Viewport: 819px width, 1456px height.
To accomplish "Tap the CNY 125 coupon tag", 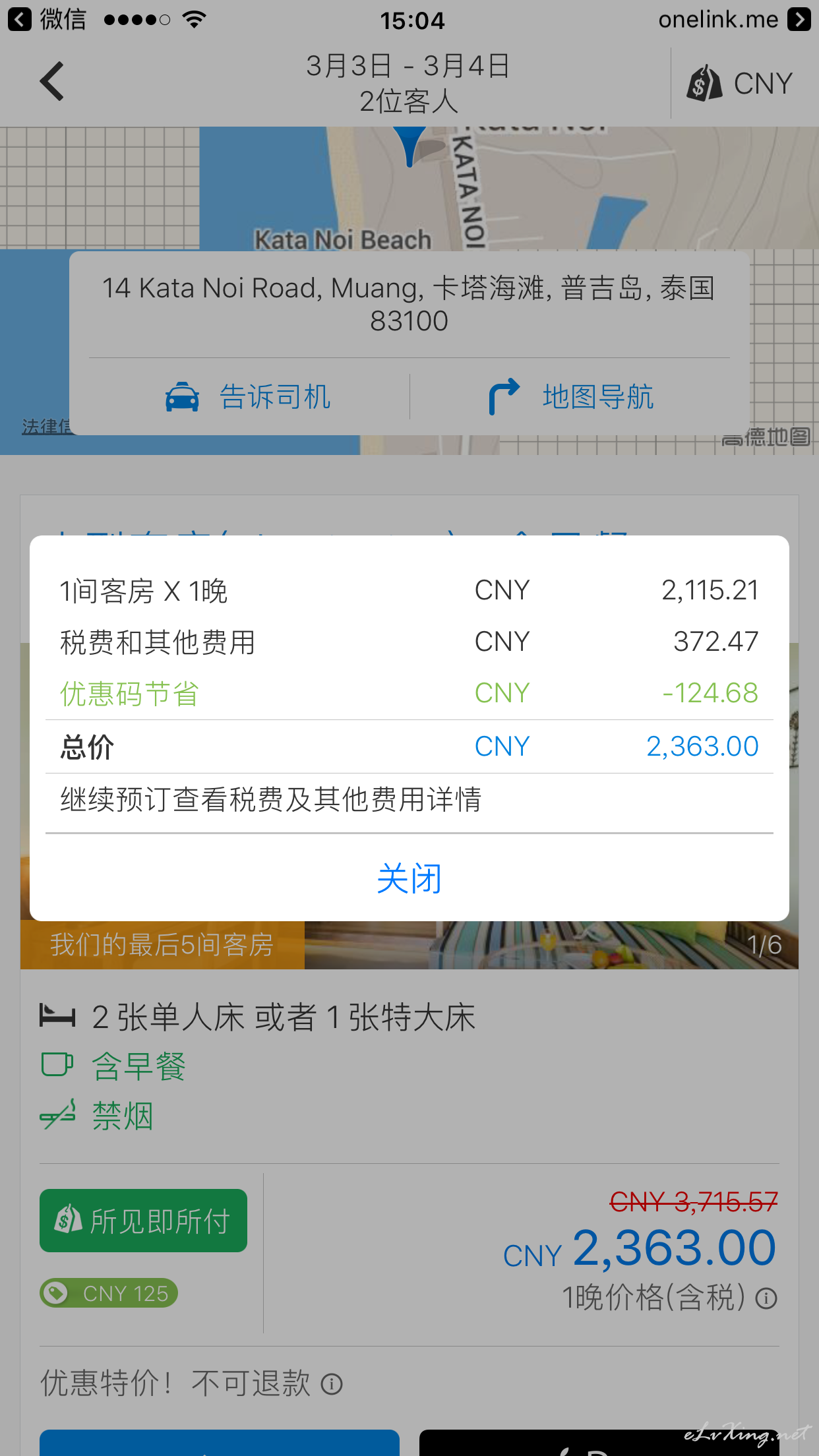I will pos(109,1293).
